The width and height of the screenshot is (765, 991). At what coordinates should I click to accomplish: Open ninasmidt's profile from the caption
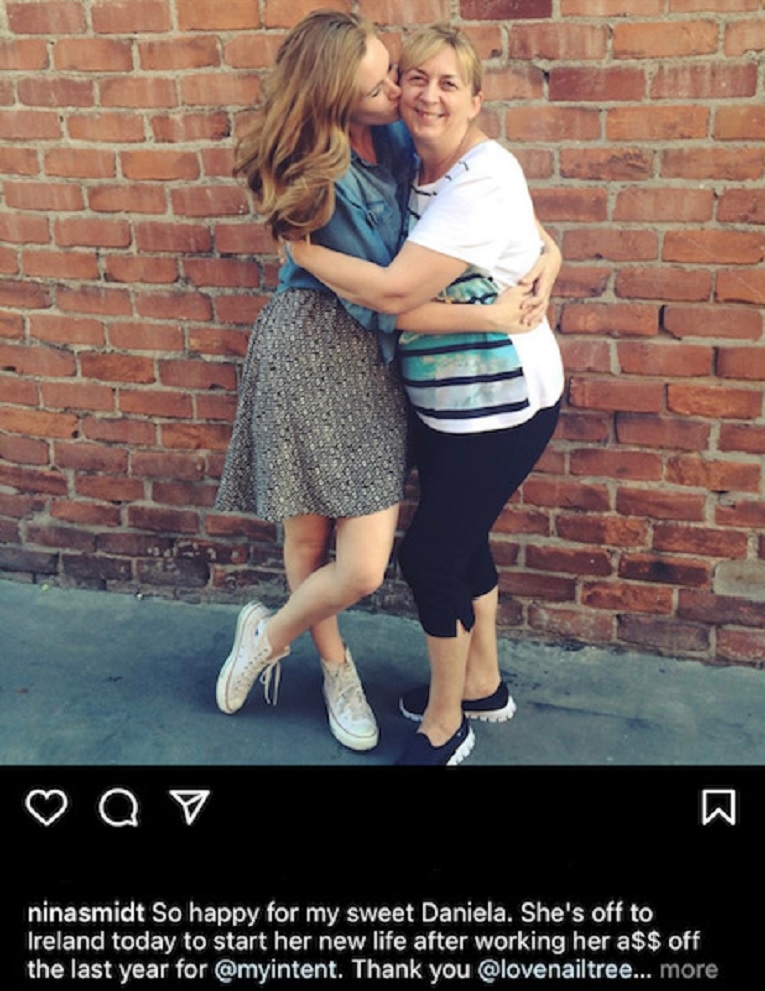click(88, 914)
